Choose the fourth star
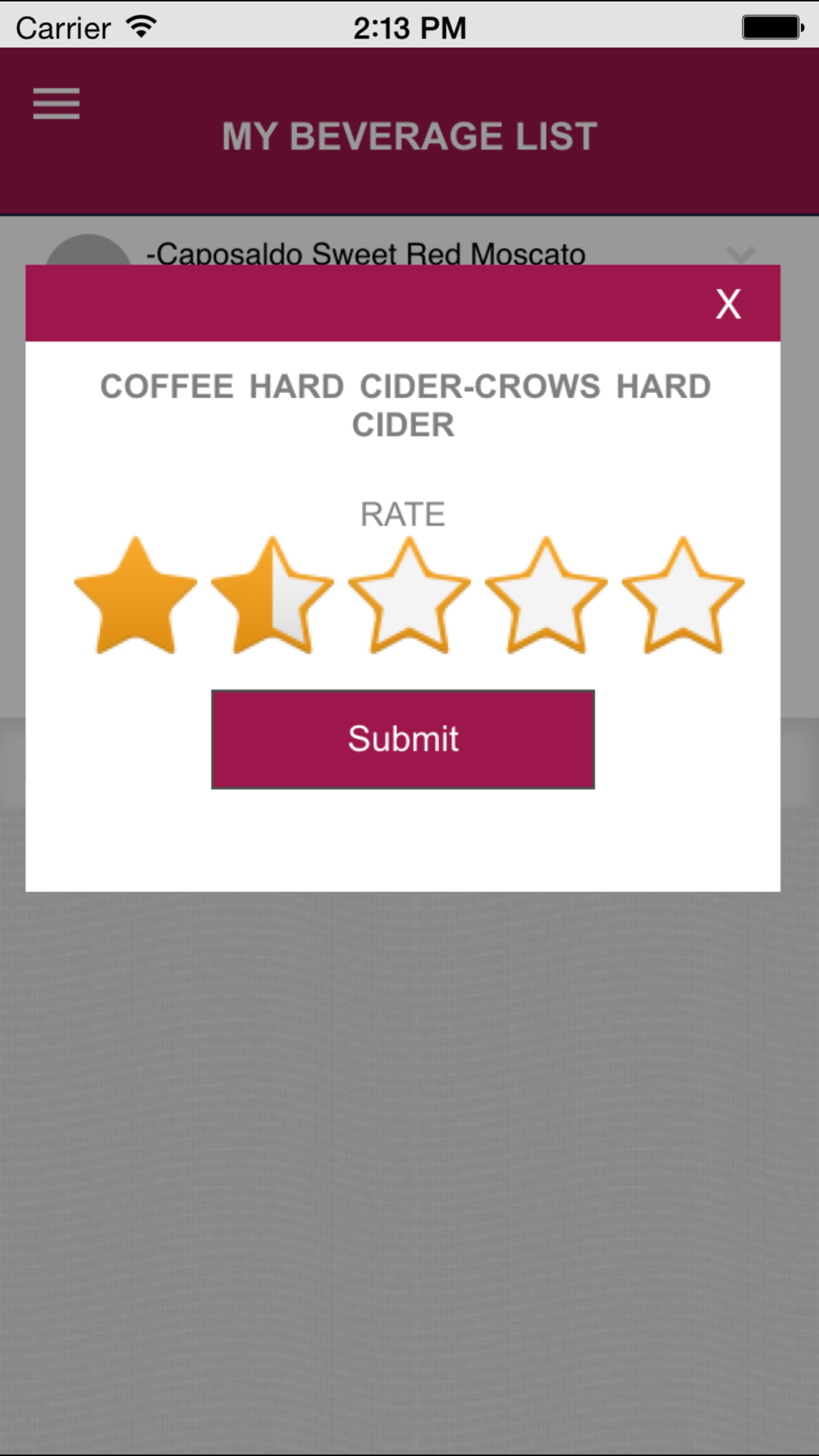This screenshot has width=819, height=1456. (546, 595)
